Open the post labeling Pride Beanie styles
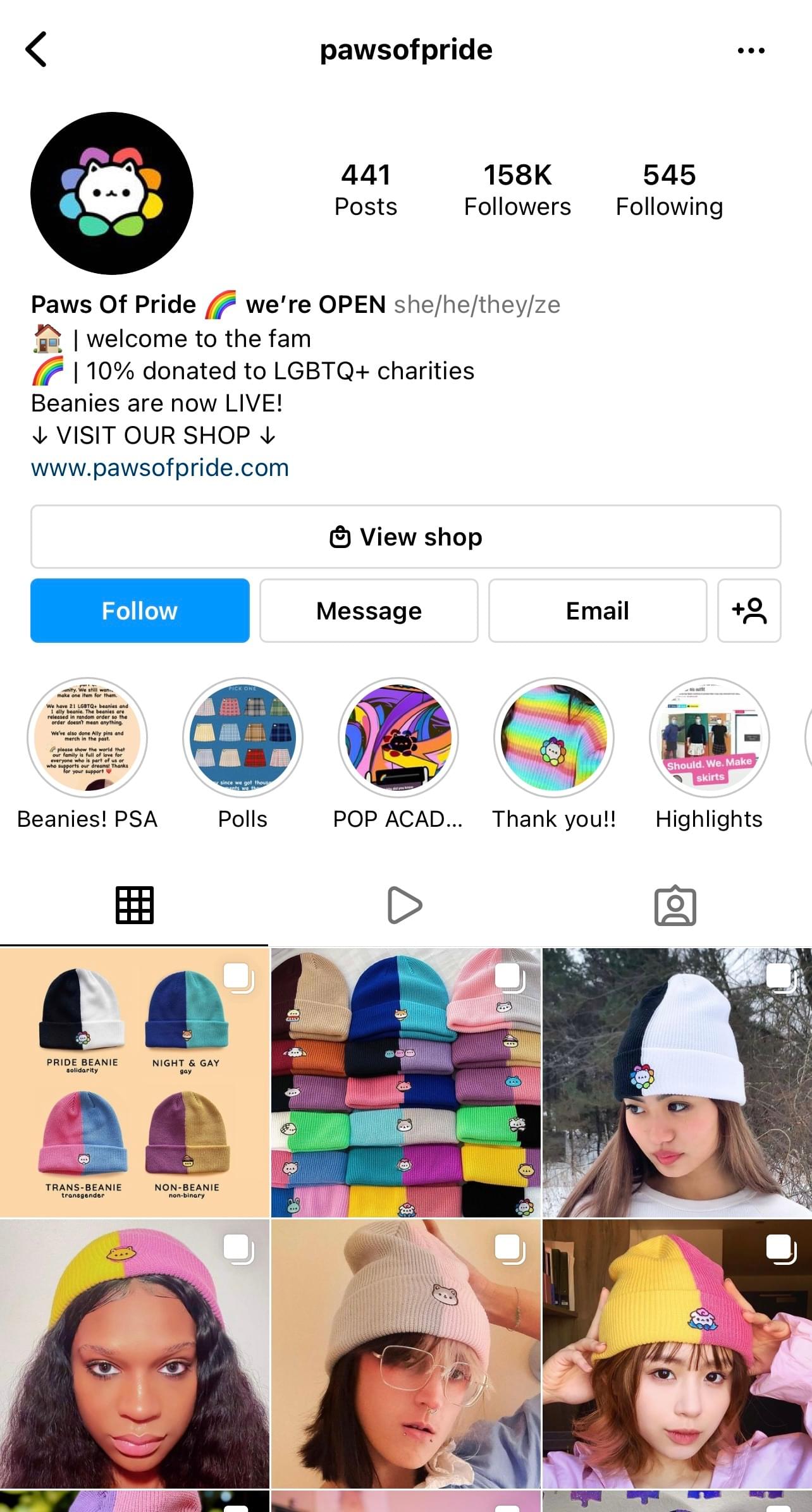Screen dimensions: 812x1512 [134, 1082]
